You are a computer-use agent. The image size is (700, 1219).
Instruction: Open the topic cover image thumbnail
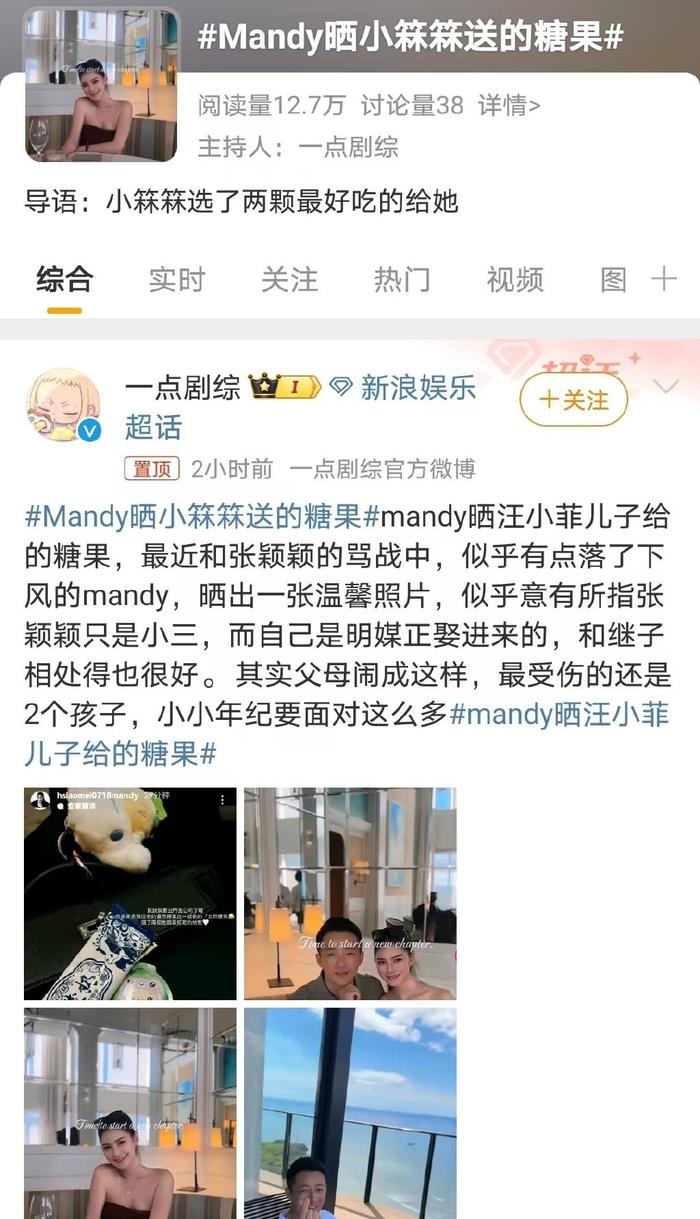click(x=100, y=85)
